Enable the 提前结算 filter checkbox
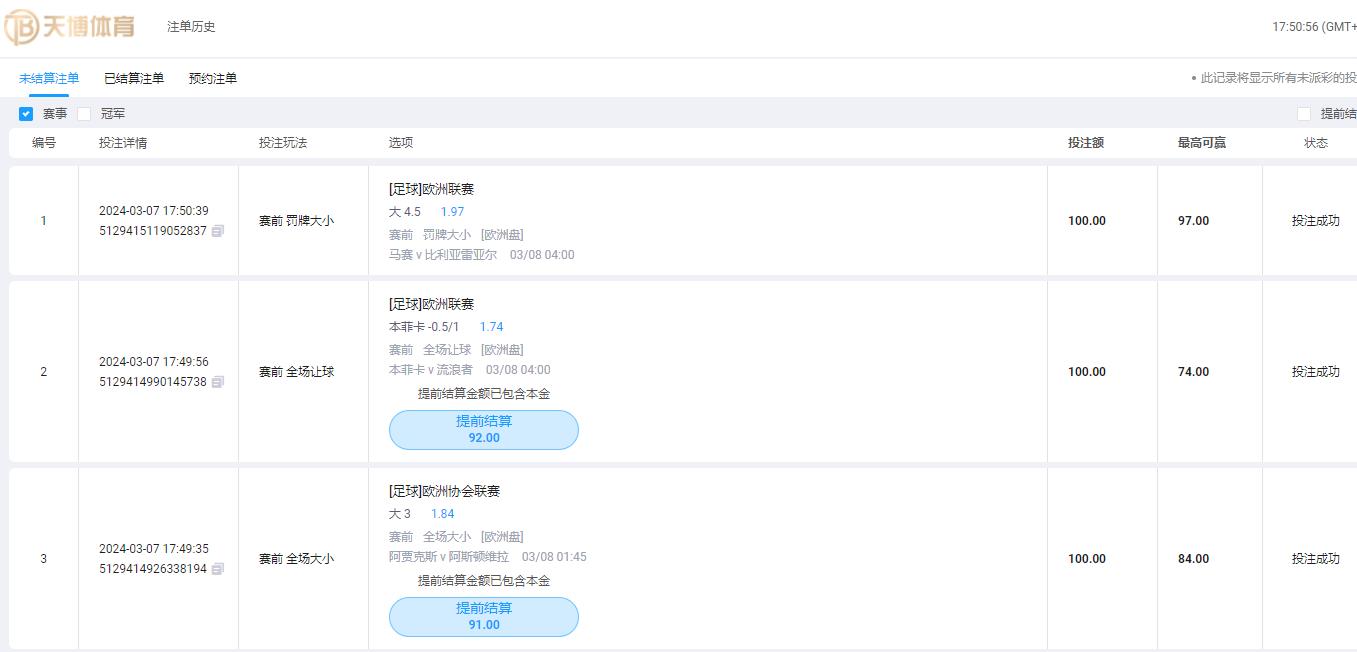Viewport: 1357px width, 652px height. [1303, 114]
